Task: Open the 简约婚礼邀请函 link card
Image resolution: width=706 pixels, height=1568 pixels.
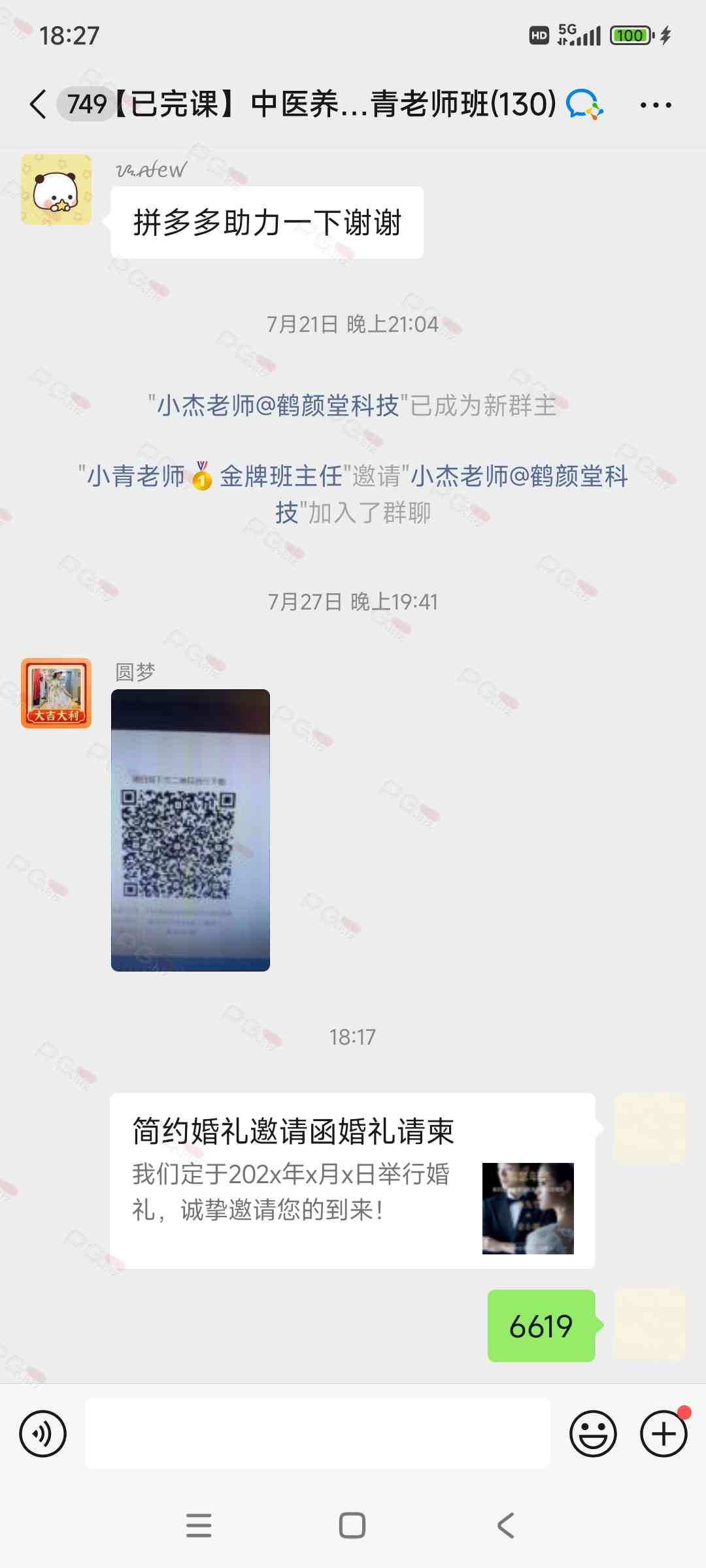Action: click(x=352, y=1180)
